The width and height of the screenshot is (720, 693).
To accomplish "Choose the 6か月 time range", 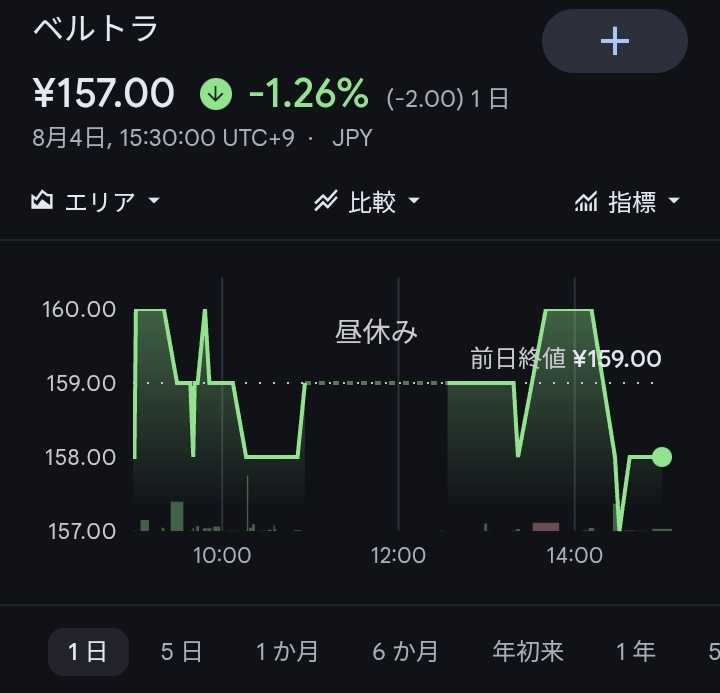I will 405,652.
